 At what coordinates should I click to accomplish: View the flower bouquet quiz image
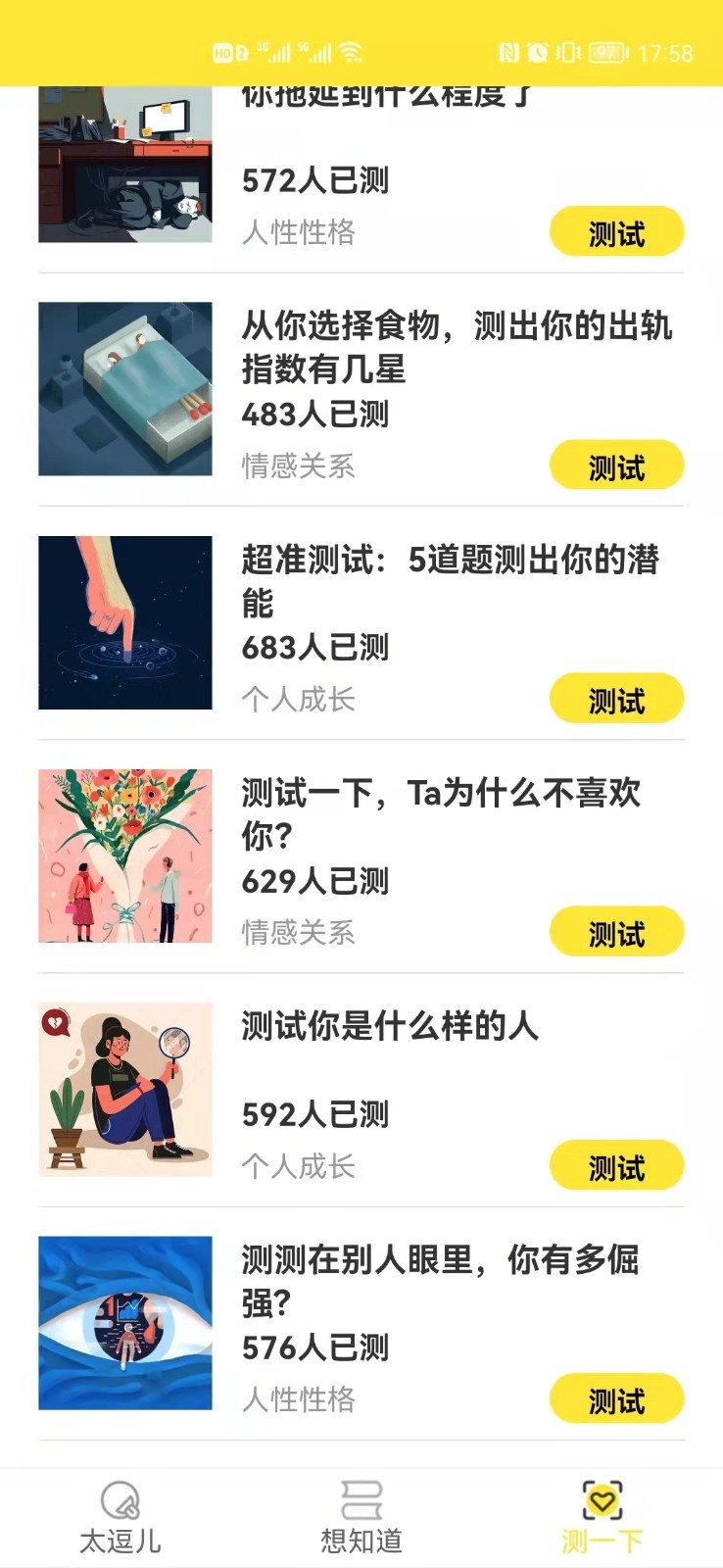(125, 856)
